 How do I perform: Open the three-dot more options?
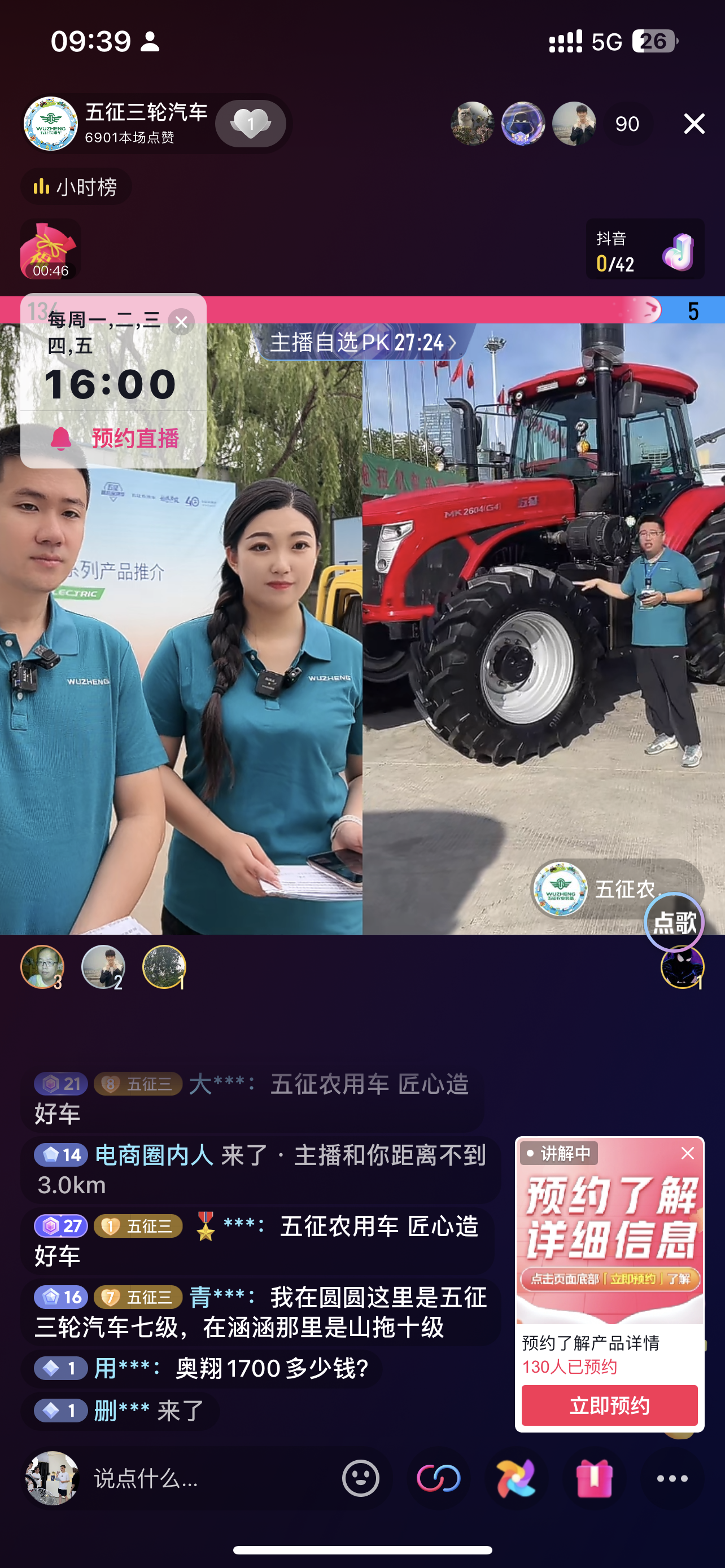[x=672, y=1478]
